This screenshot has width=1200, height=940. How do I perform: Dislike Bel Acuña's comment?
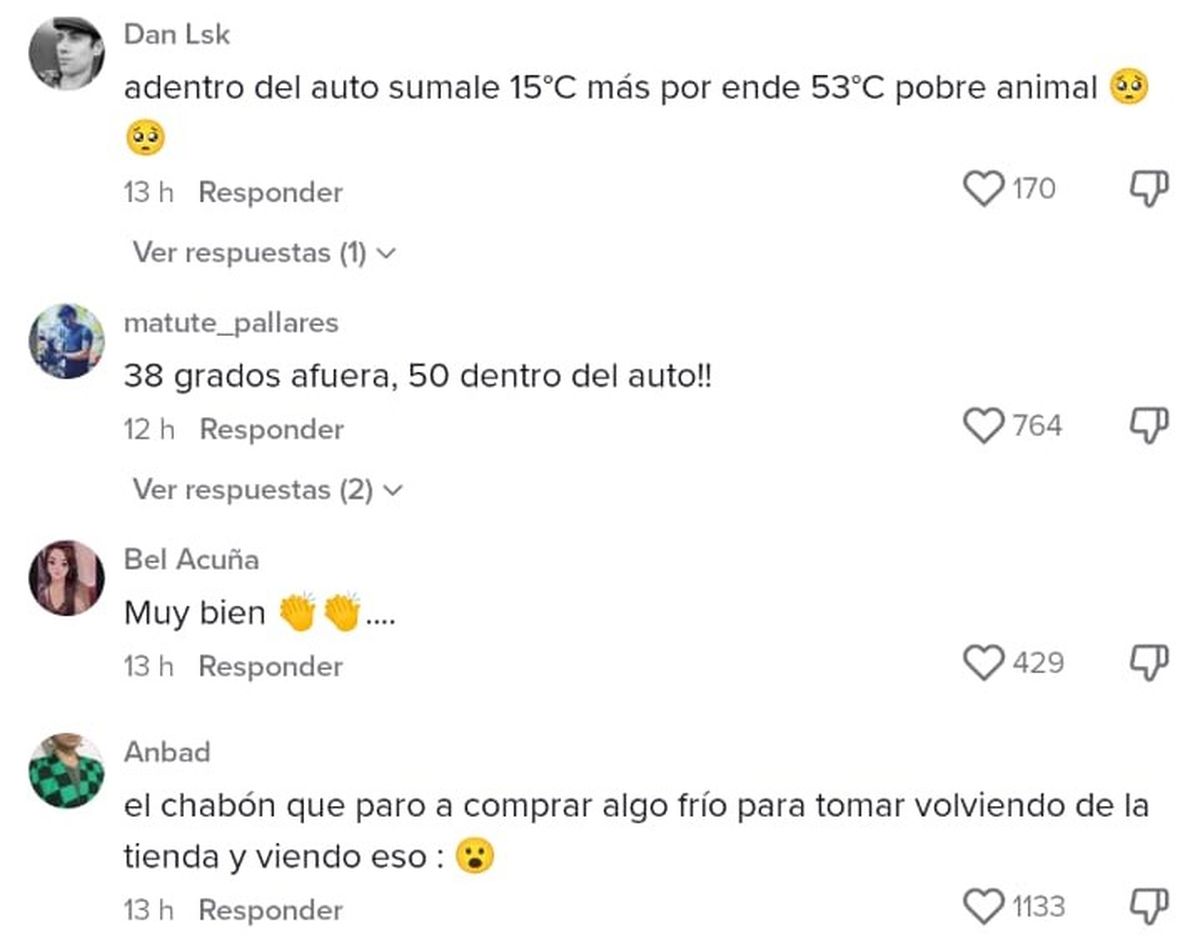click(x=1149, y=663)
